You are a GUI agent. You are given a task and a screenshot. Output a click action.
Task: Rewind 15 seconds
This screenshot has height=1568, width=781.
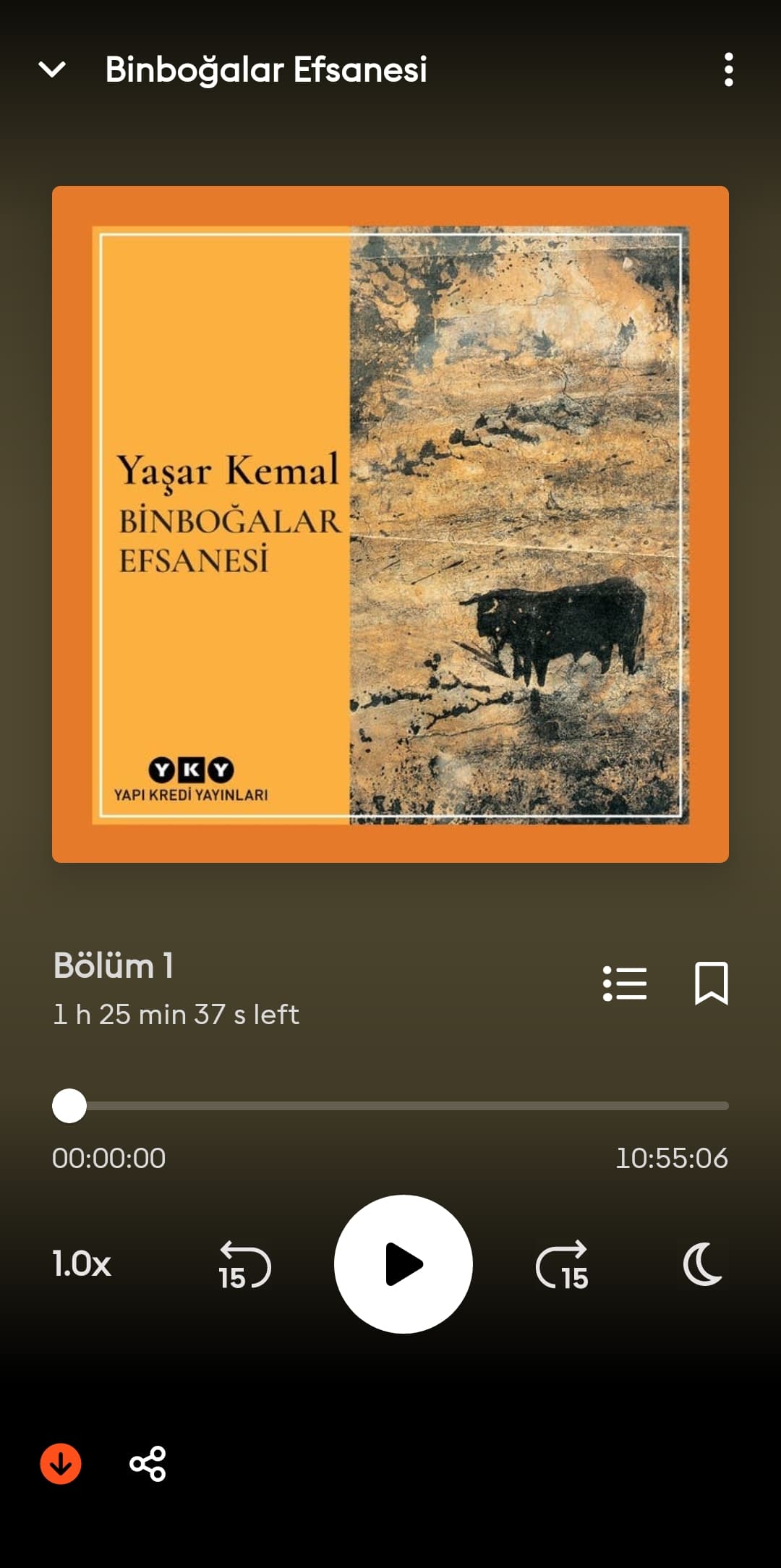coord(244,1265)
